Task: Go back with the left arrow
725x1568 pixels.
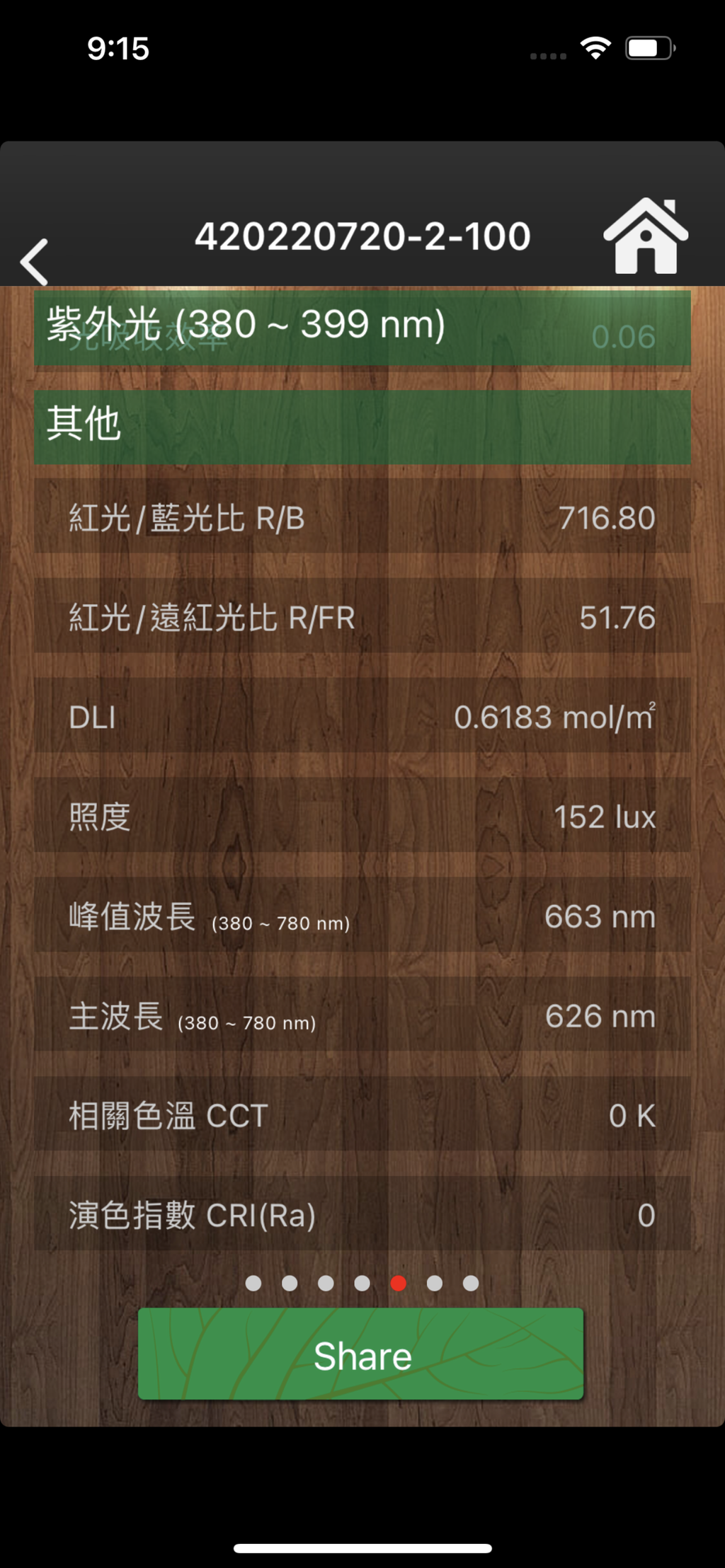Action: click(34, 262)
